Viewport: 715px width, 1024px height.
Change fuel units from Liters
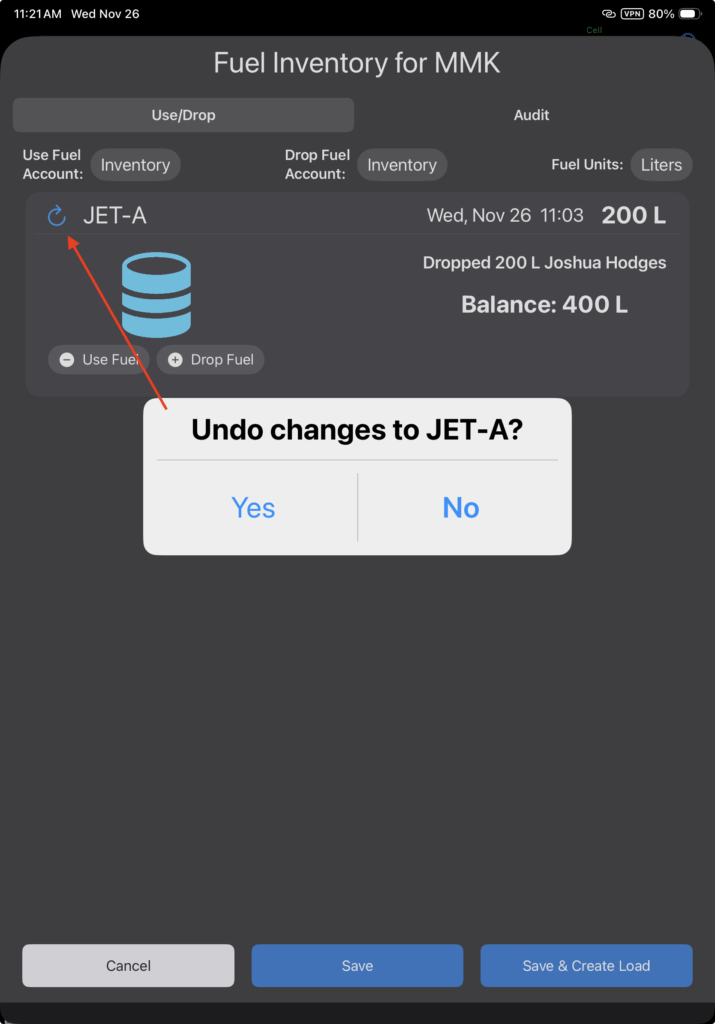661,165
